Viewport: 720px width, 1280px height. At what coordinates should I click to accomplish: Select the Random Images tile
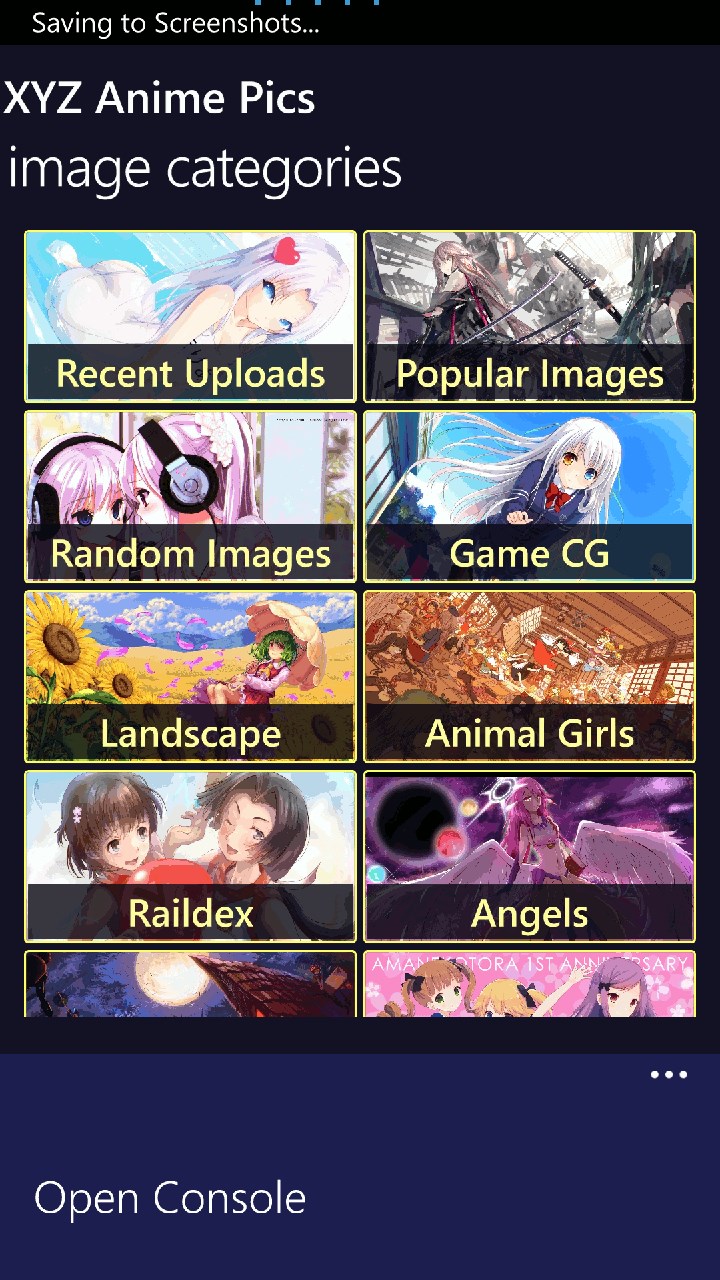(x=190, y=496)
